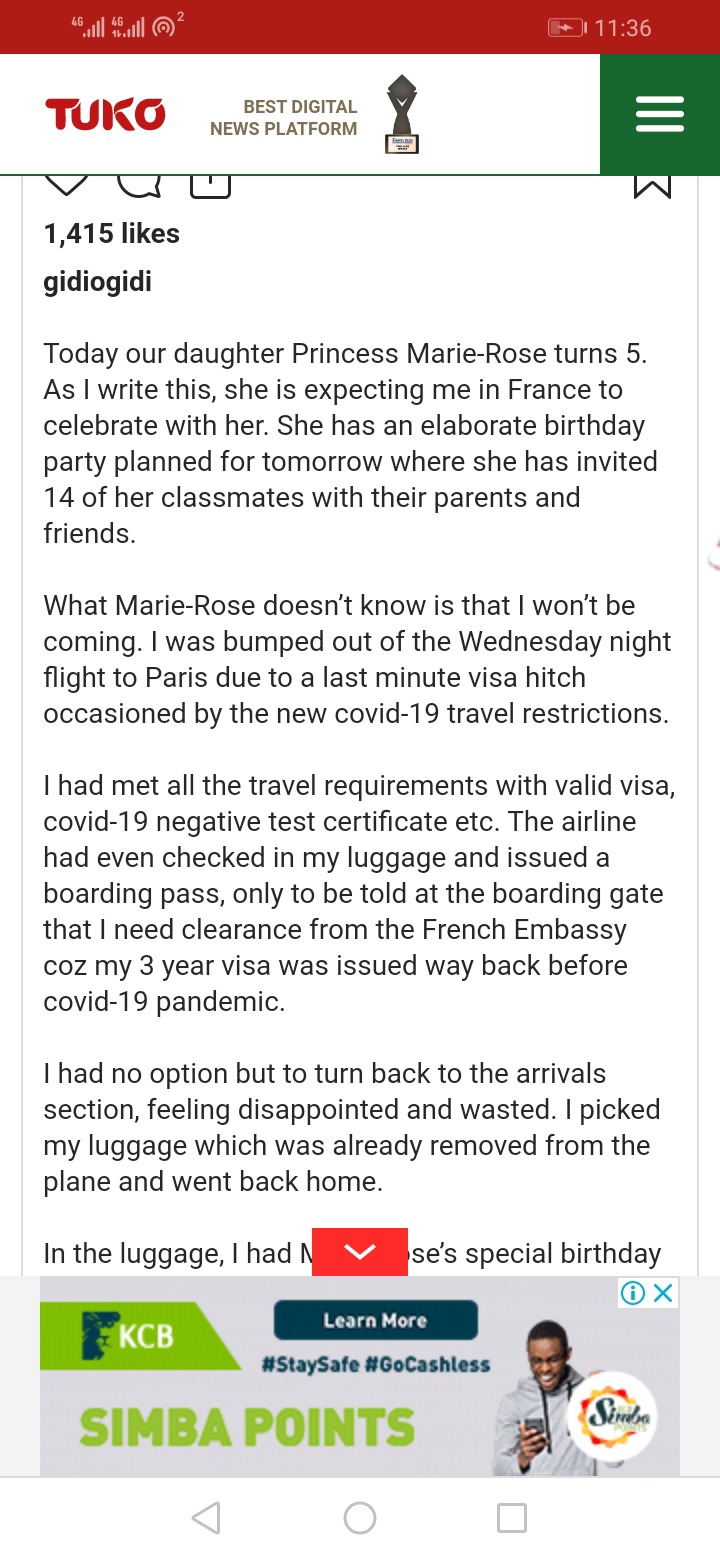Tap the red down-arrow button
Screen dimensions: 720x1560
pyautogui.click(x=360, y=1251)
